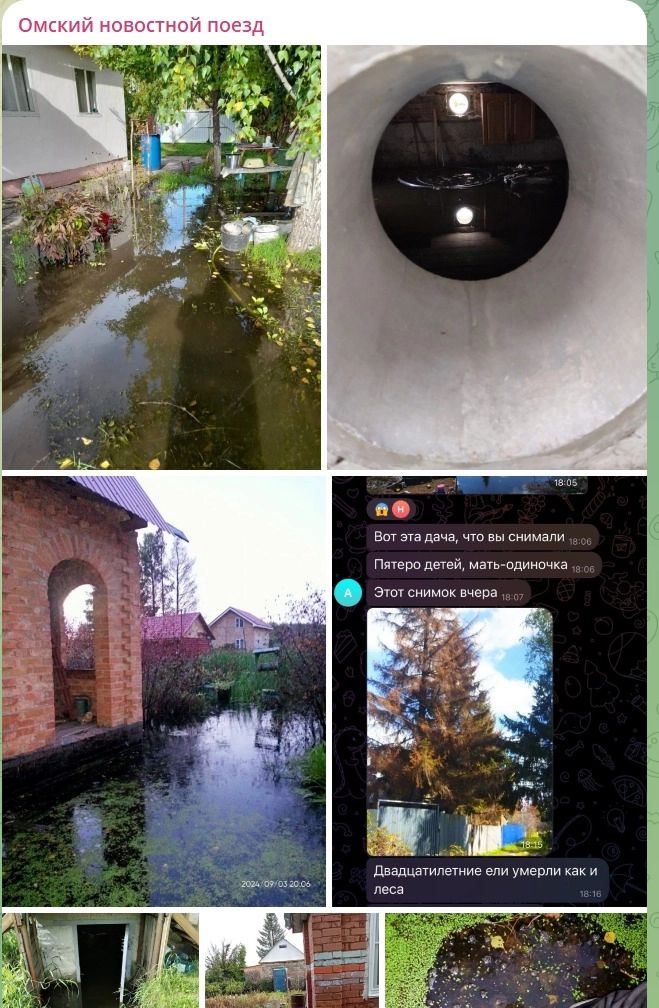Open the duckweed-covered water photo
The image size is (659, 1008).
[516, 960]
